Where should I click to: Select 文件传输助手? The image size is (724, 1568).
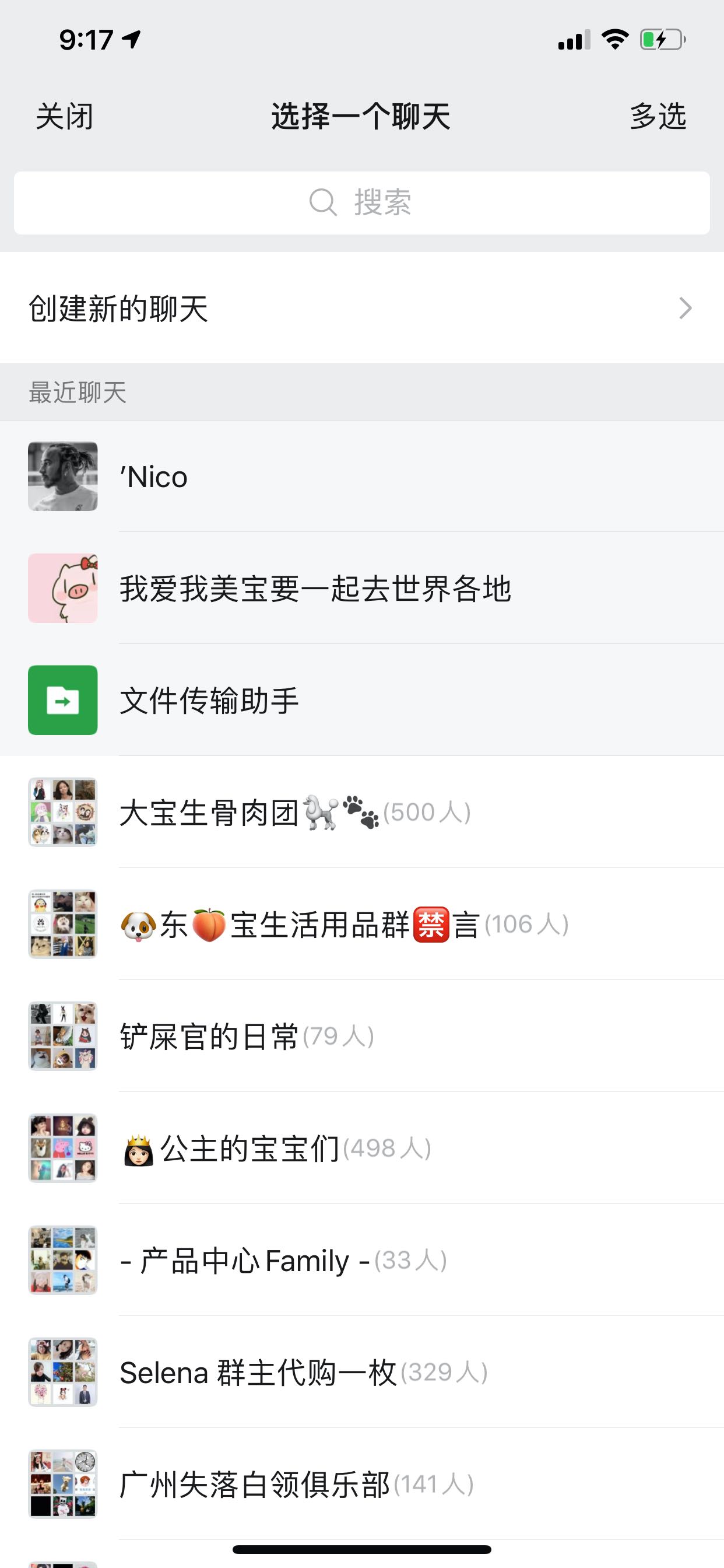coord(361,700)
